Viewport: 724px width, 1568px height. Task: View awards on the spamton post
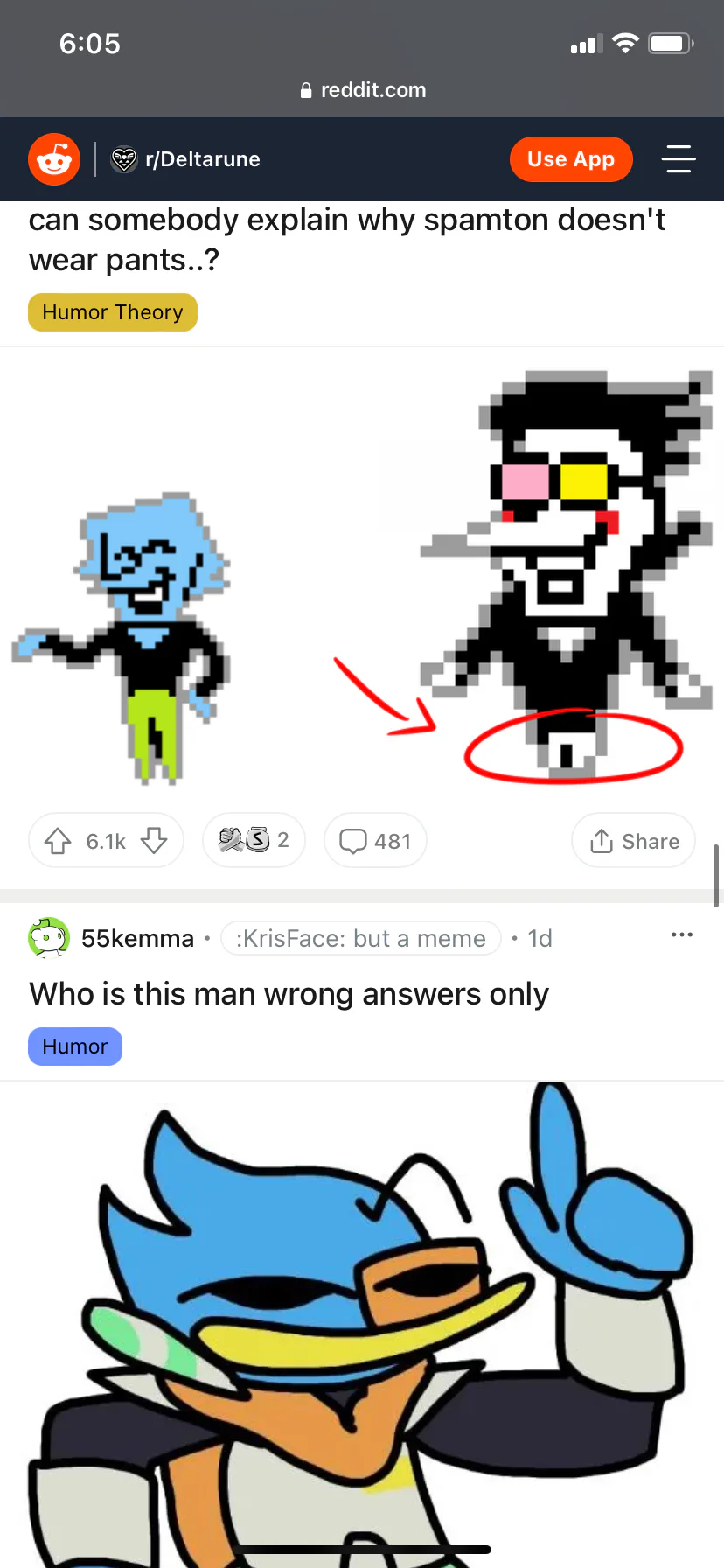coord(254,840)
